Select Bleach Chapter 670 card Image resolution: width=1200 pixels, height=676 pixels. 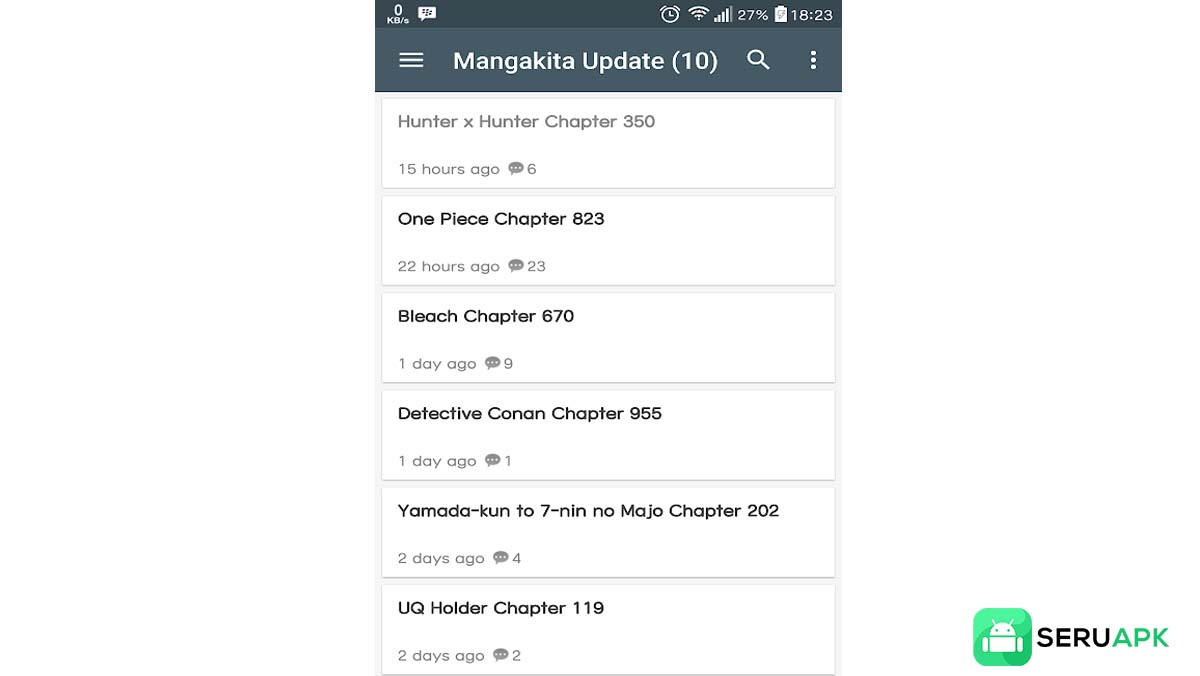[608, 337]
